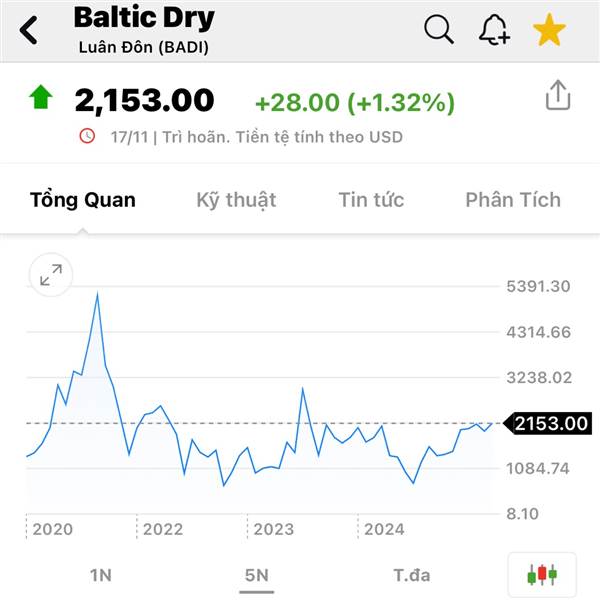Share the Baltic Dry quote

pyautogui.click(x=557, y=96)
